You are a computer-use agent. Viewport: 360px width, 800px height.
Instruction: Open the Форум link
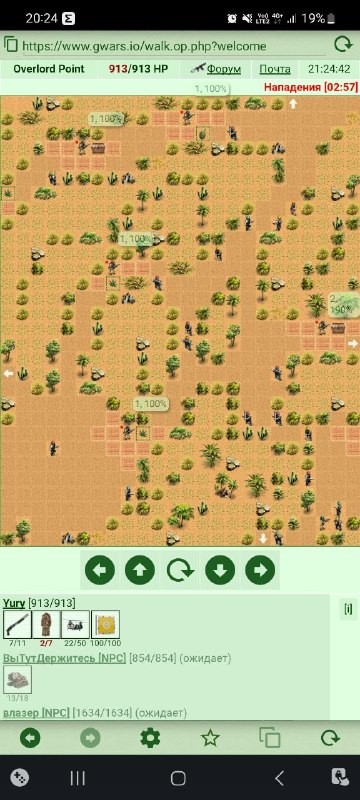pyautogui.click(x=223, y=69)
